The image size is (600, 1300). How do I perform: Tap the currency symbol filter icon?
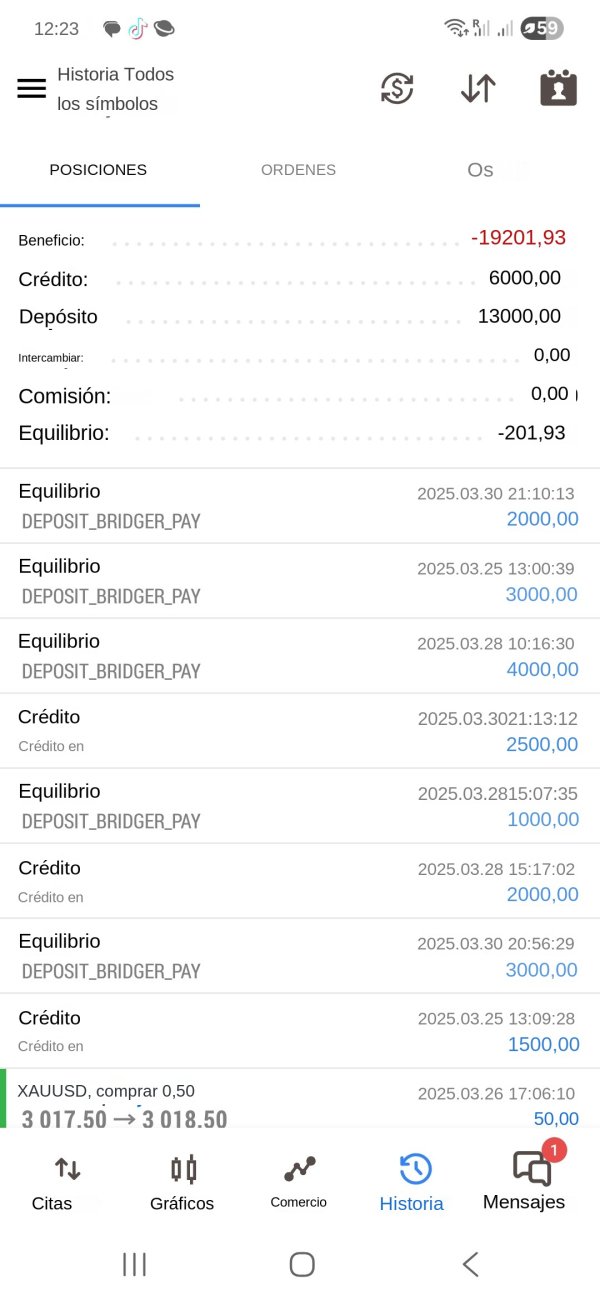(397, 88)
